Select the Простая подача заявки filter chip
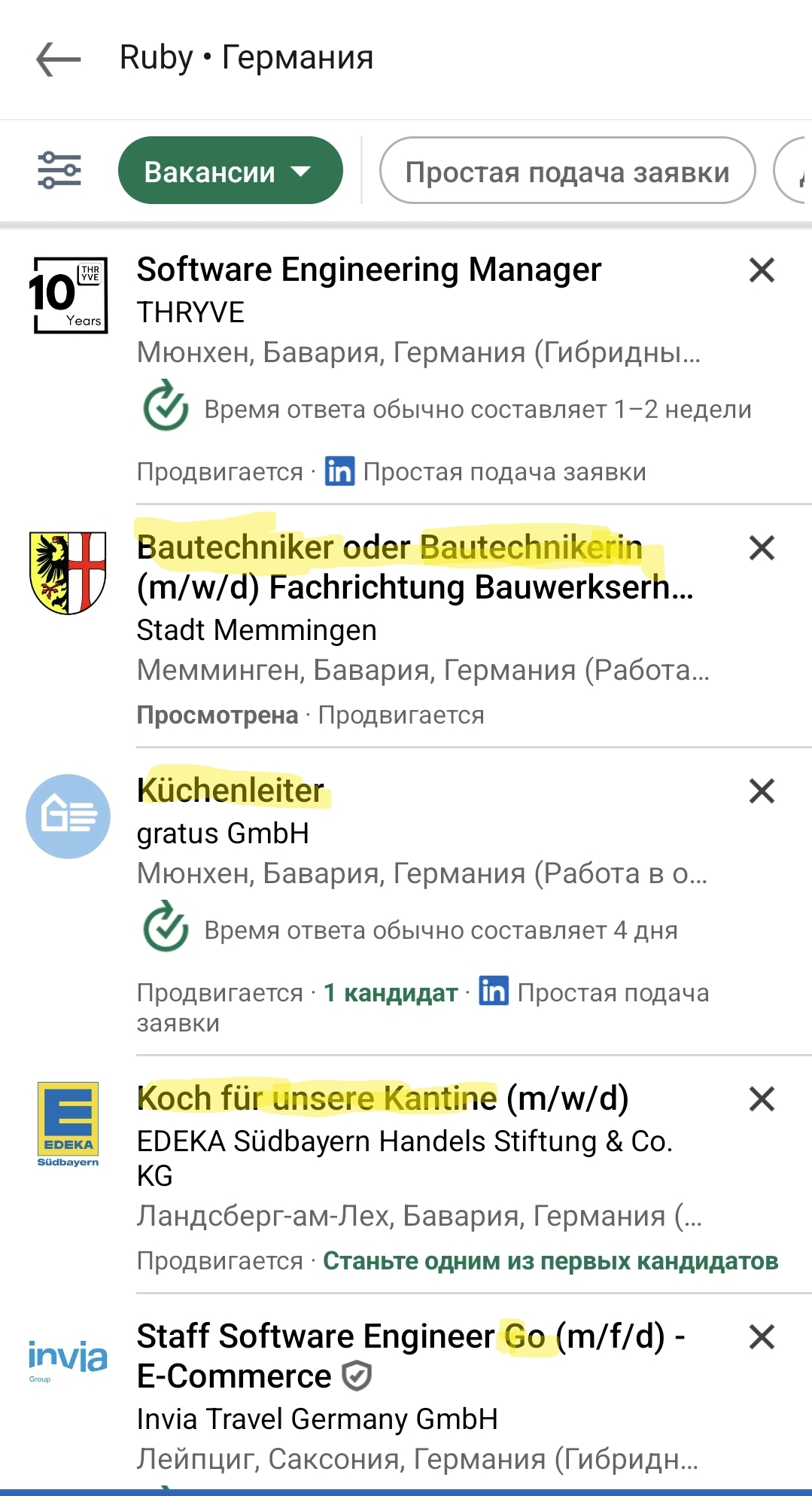The image size is (812, 1496). click(567, 170)
